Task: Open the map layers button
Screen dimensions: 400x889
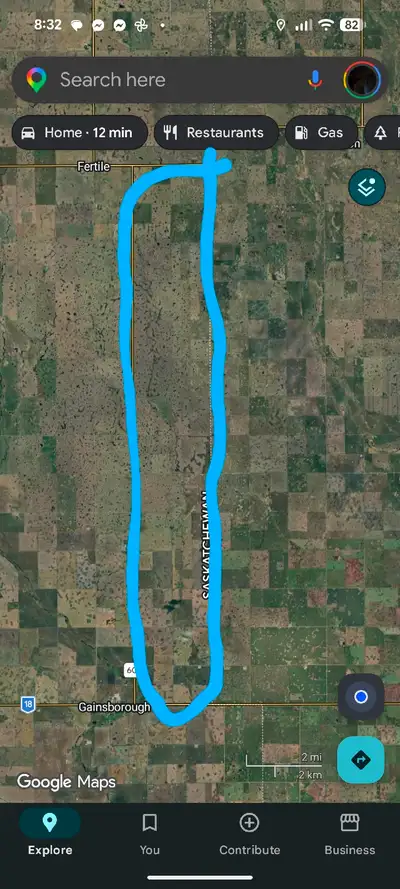Action: [367, 187]
